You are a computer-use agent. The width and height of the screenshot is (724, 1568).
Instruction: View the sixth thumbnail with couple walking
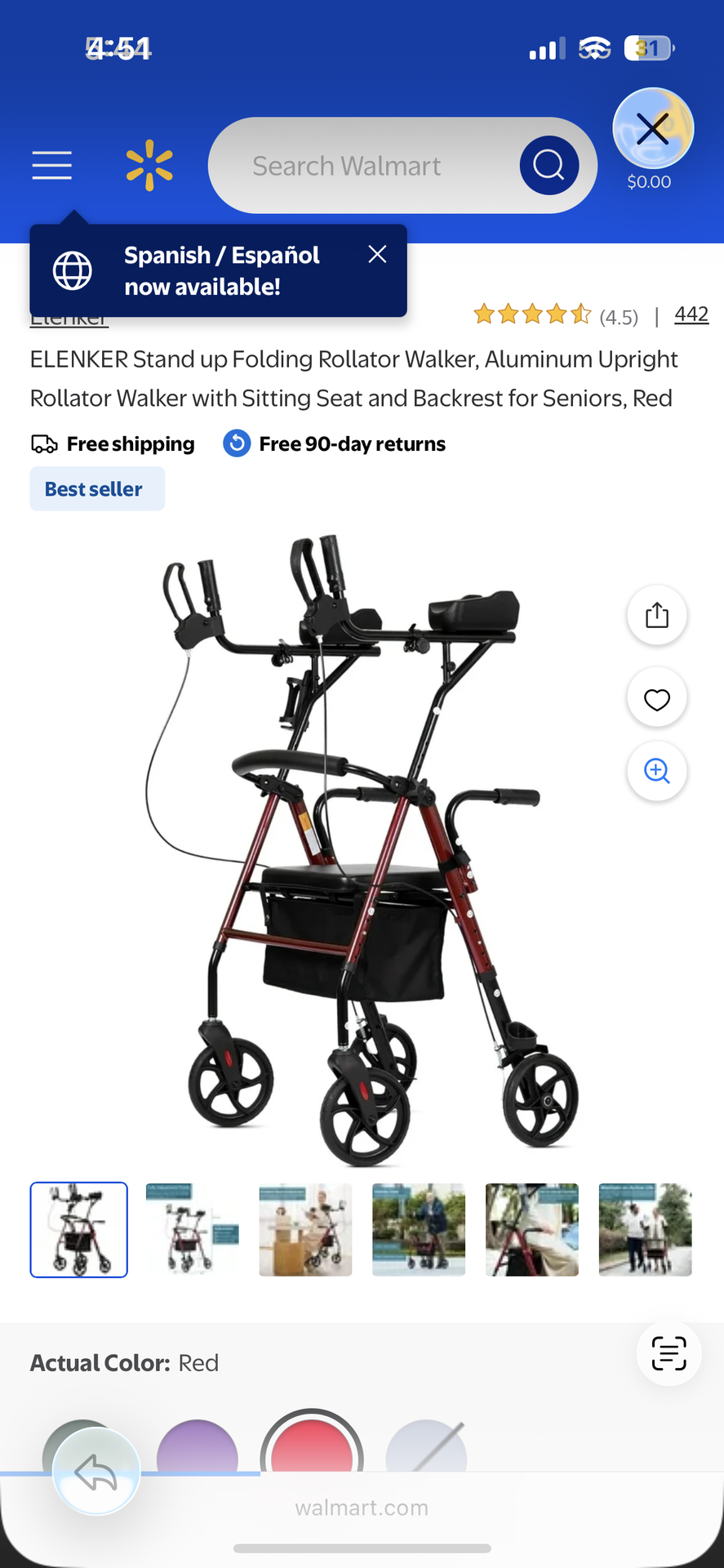tap(645, 1229)
